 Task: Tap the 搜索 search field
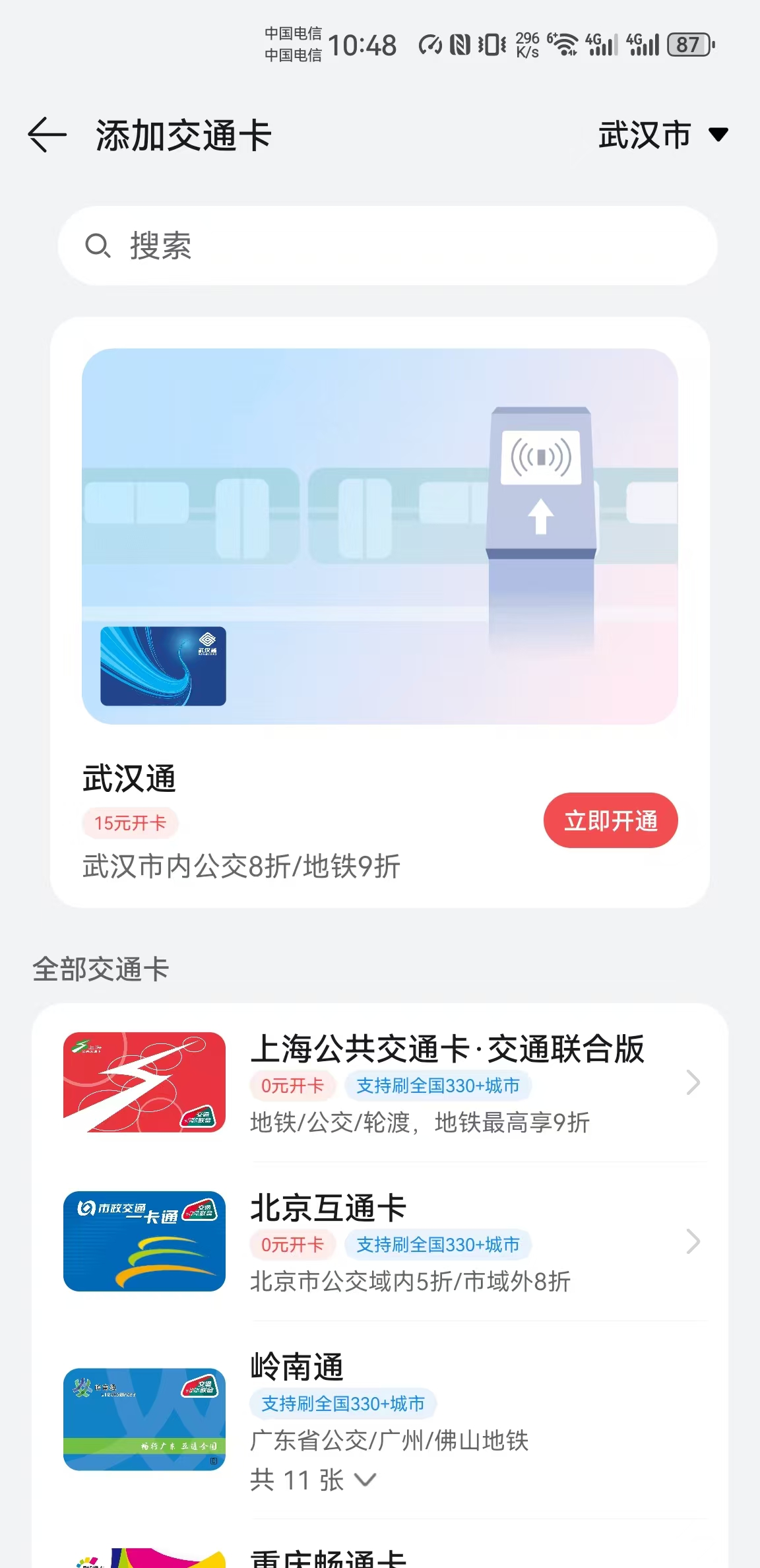click(387, 245)
